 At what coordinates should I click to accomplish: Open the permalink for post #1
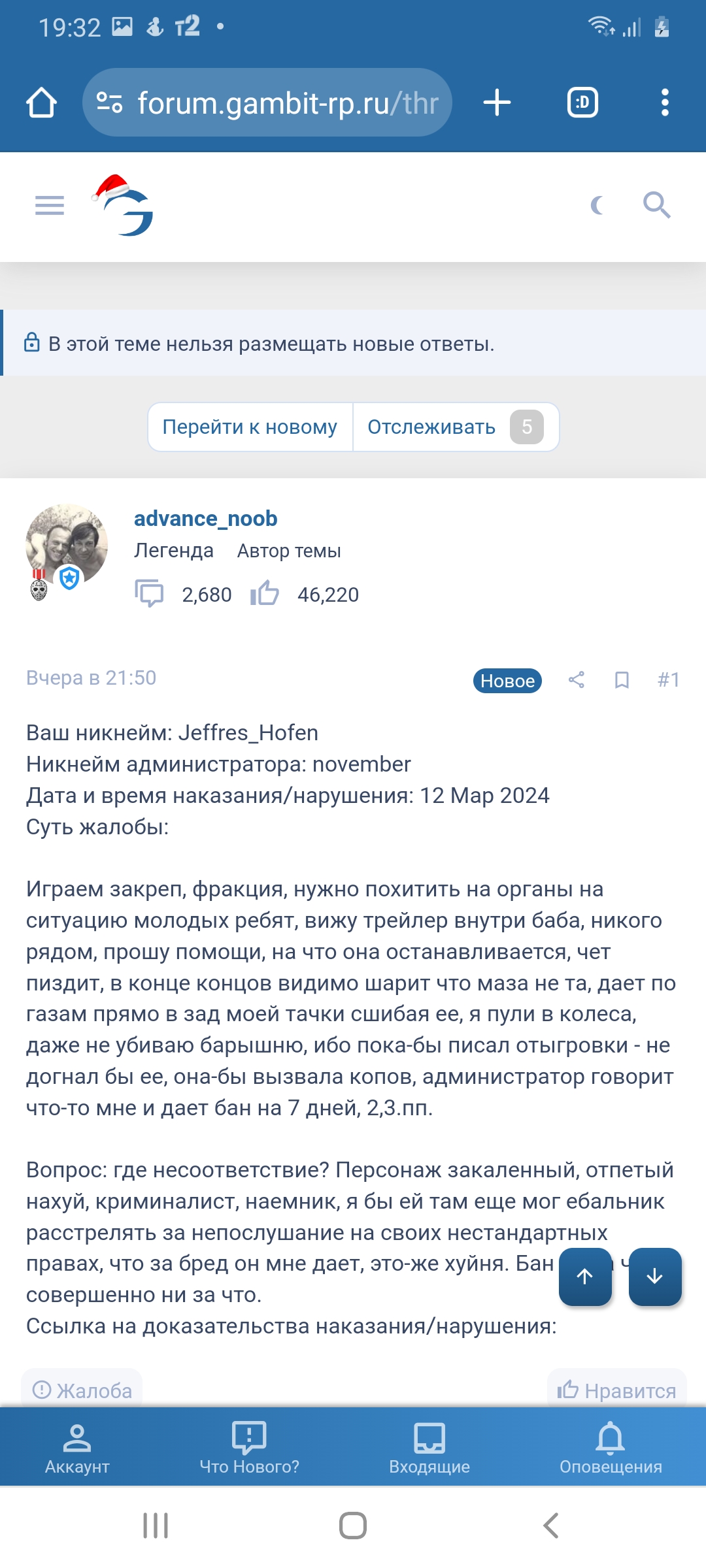tap(668, 680)
